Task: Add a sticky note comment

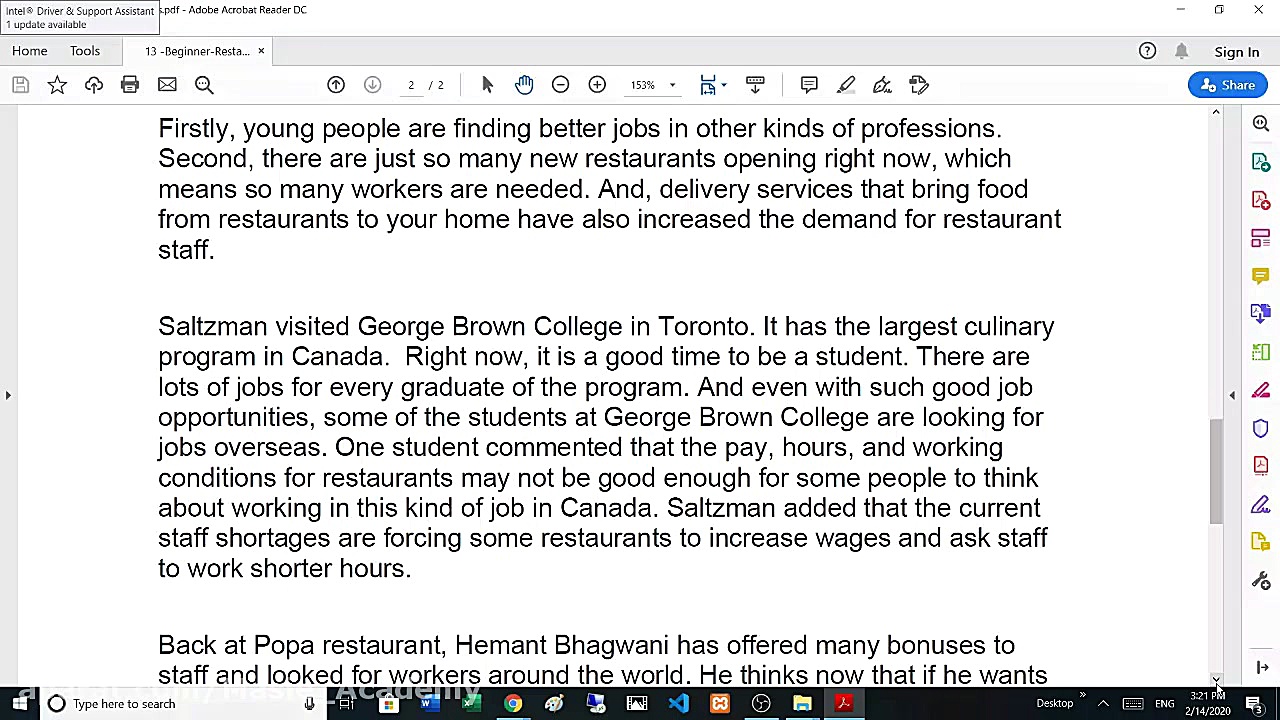Action: (x=809, y=85)
